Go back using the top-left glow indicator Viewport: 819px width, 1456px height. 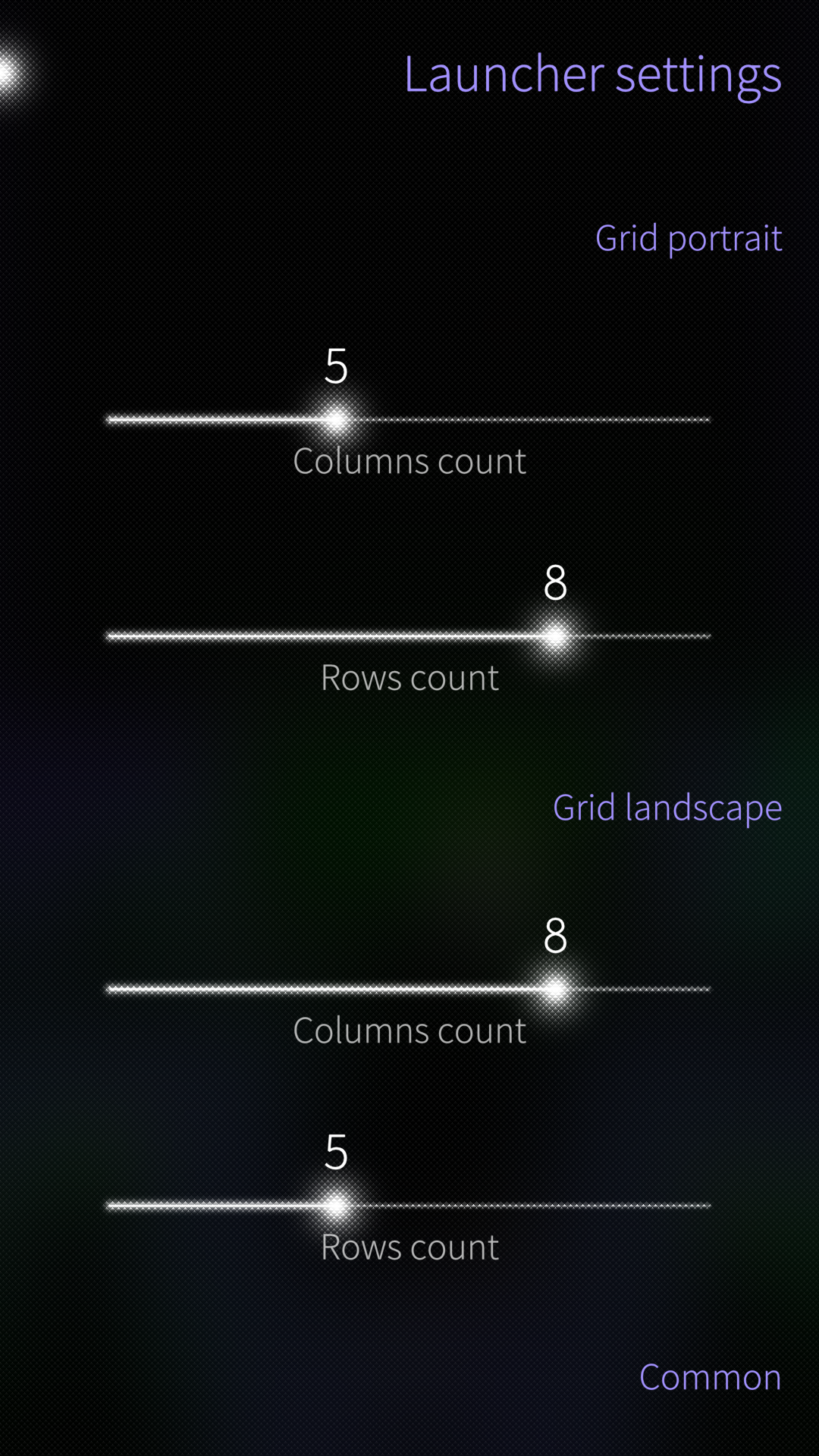[8, 74]
